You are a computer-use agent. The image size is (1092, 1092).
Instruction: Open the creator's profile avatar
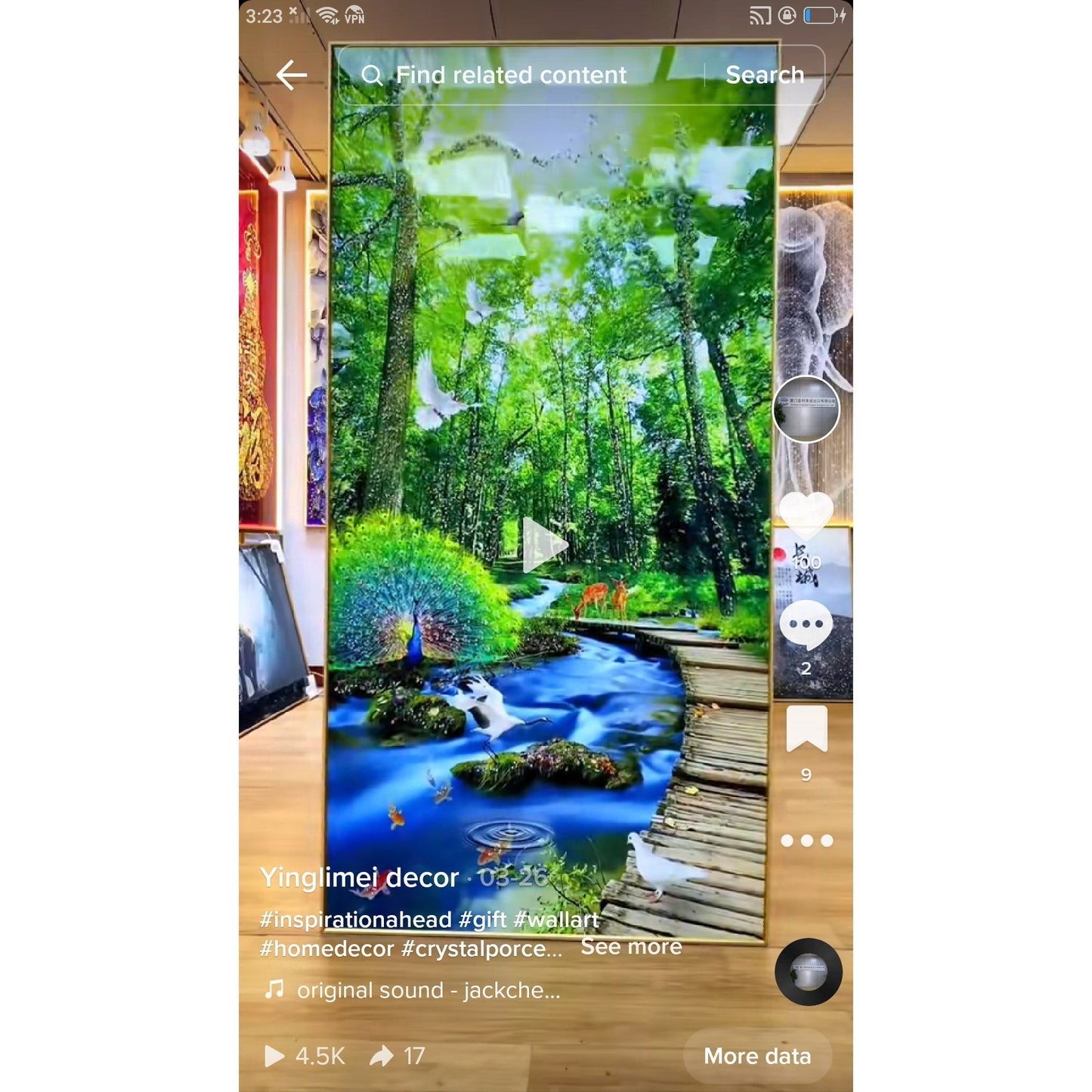(x=806, y=409)
